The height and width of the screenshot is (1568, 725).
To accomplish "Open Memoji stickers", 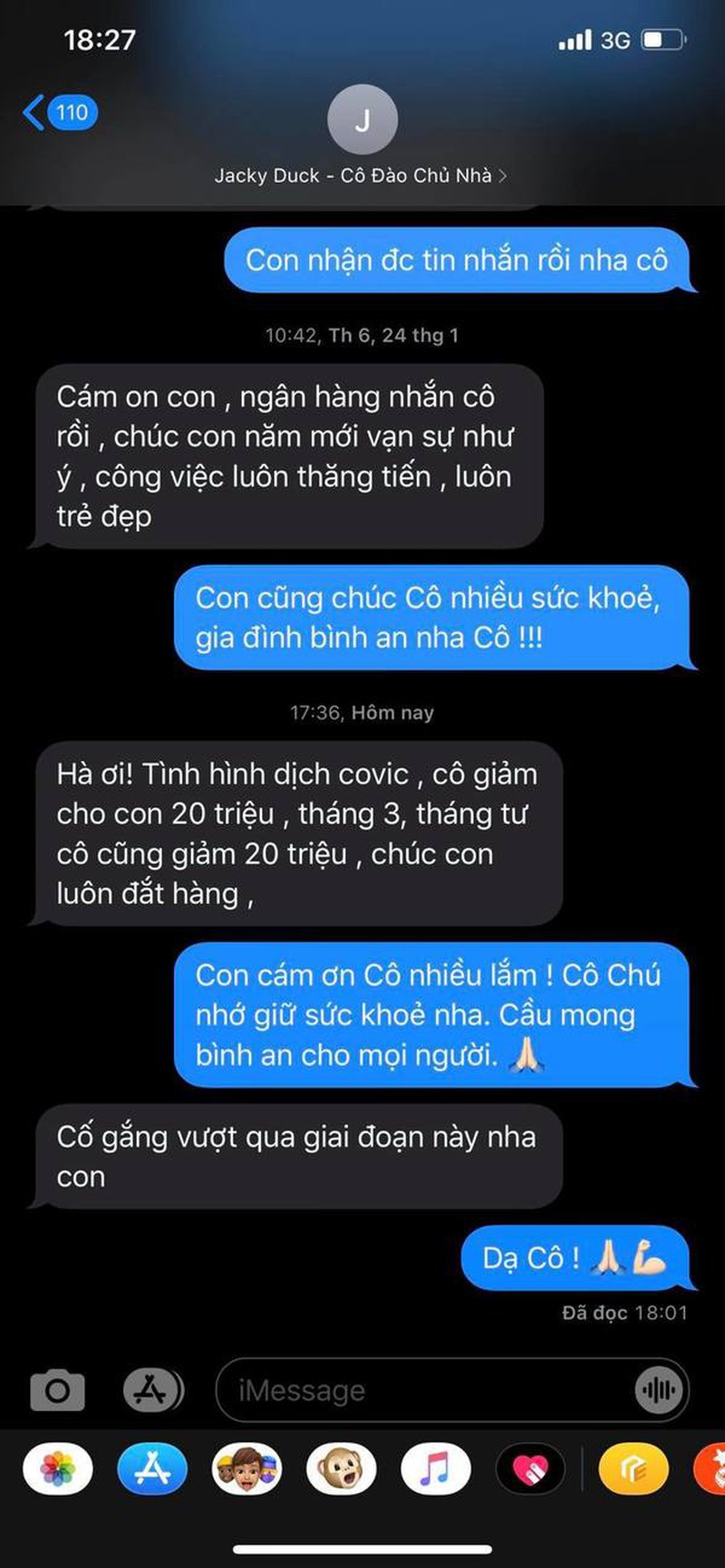I will click(246, 1468).
